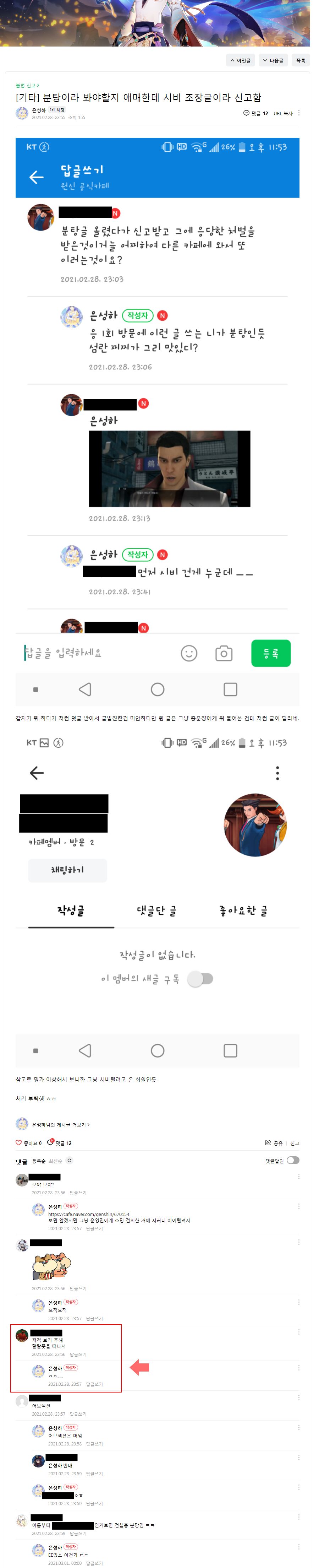The width and height of the screenshot is (319, 1568).
Task: Go to the previous post (이전글)
Action: tap(241, 61)
